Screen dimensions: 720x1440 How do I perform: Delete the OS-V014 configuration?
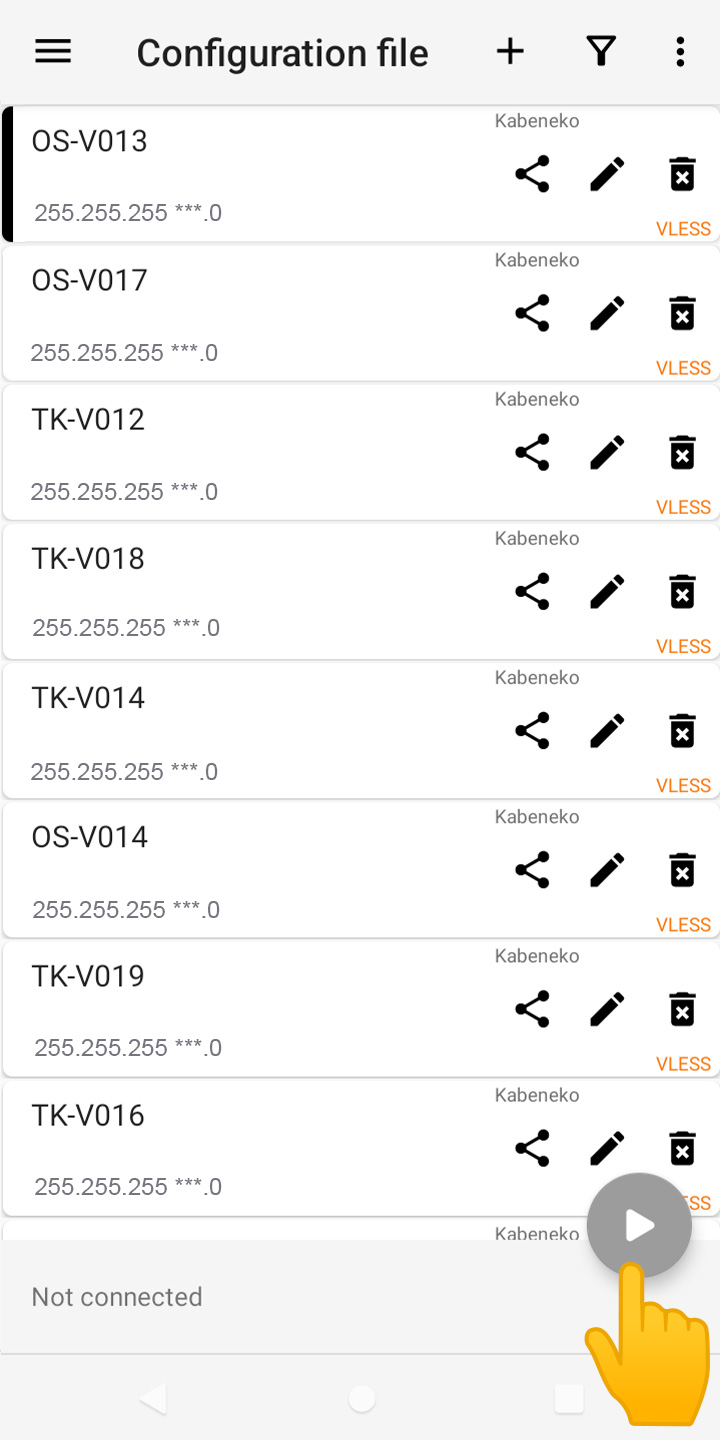[x=681, y=869]
